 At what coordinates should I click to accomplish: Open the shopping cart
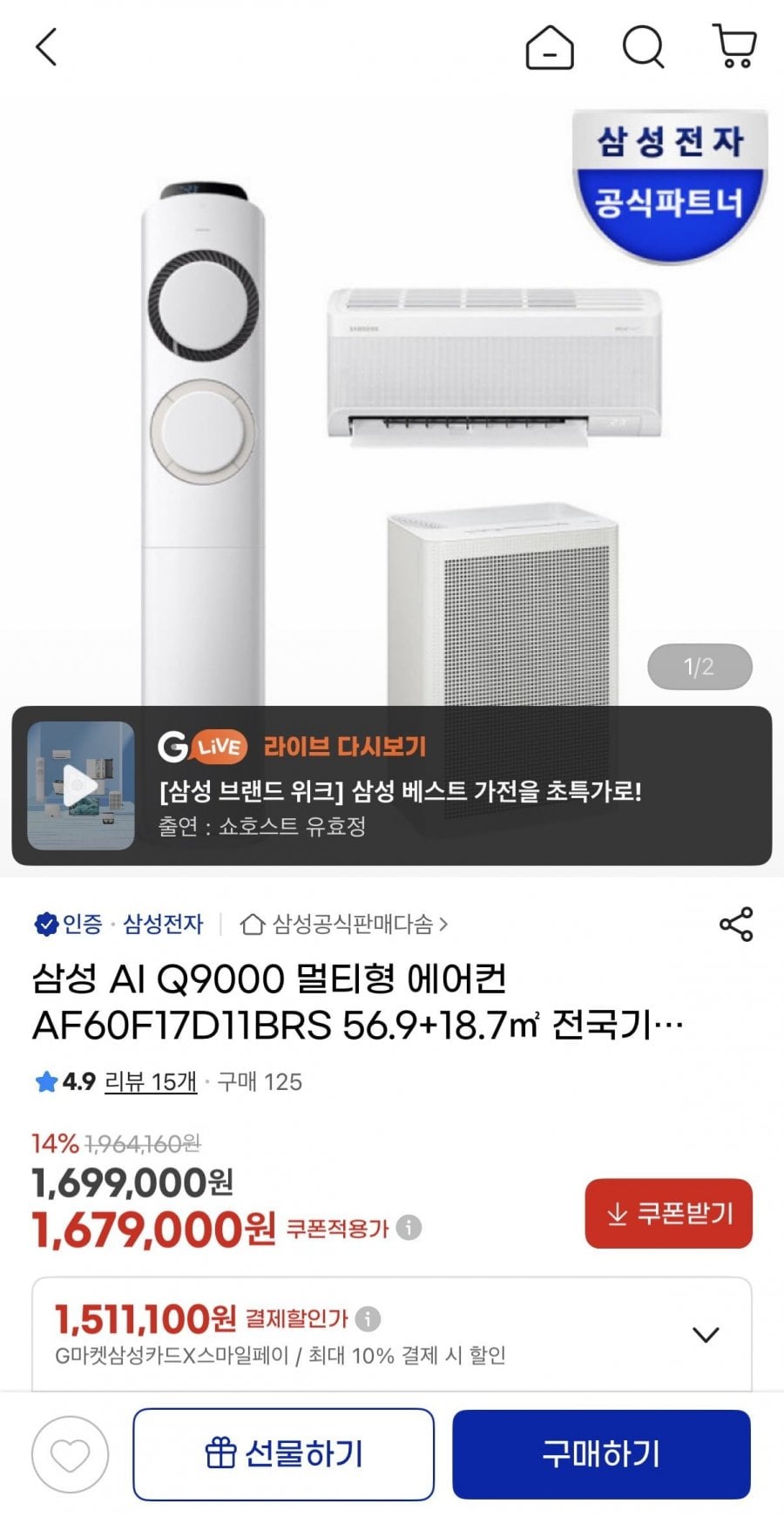tap(733, 48)
